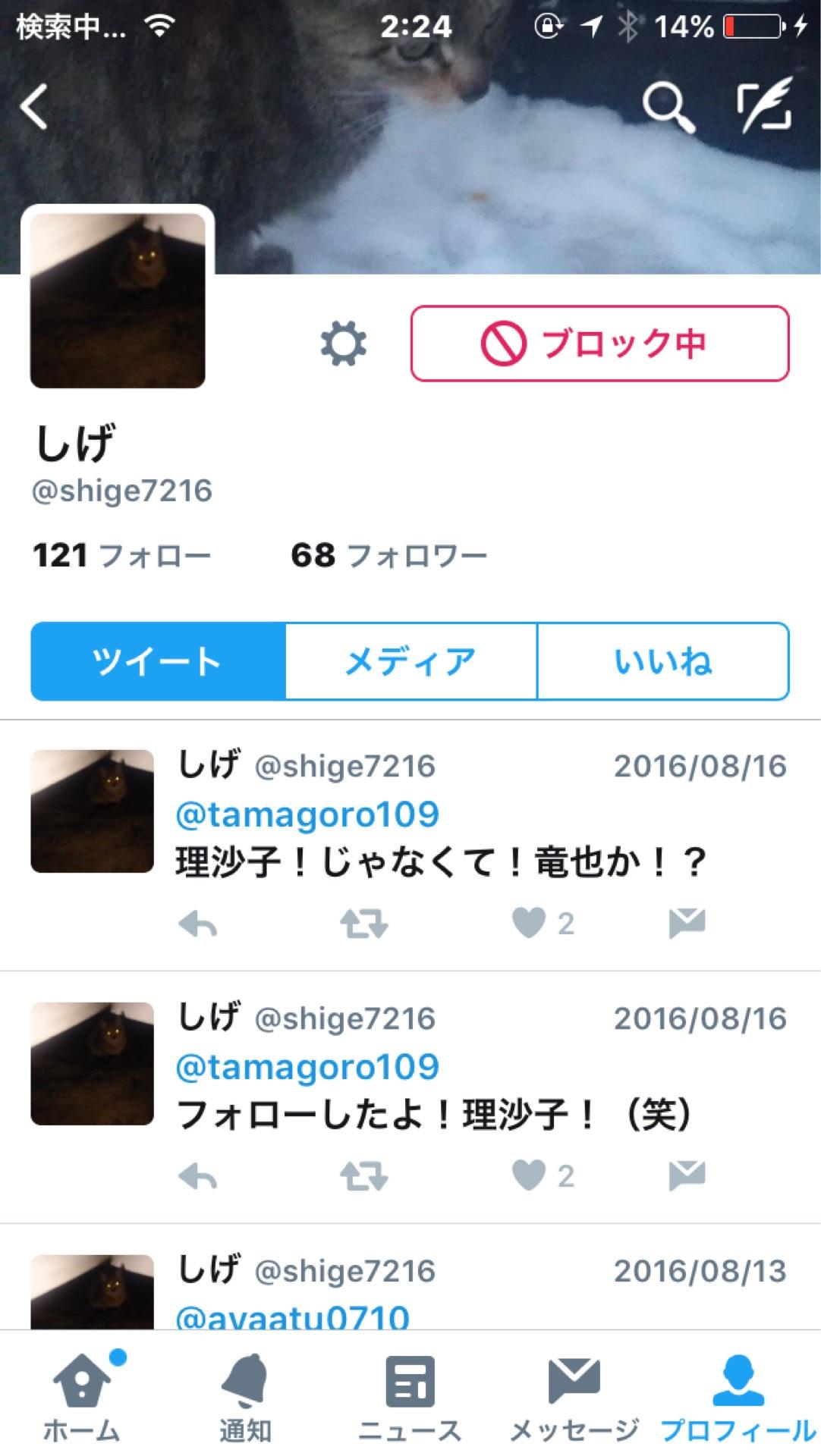Screen dimensions: 821x1456
Task: Switch to the メディア tab
Action: pos(410,661)
